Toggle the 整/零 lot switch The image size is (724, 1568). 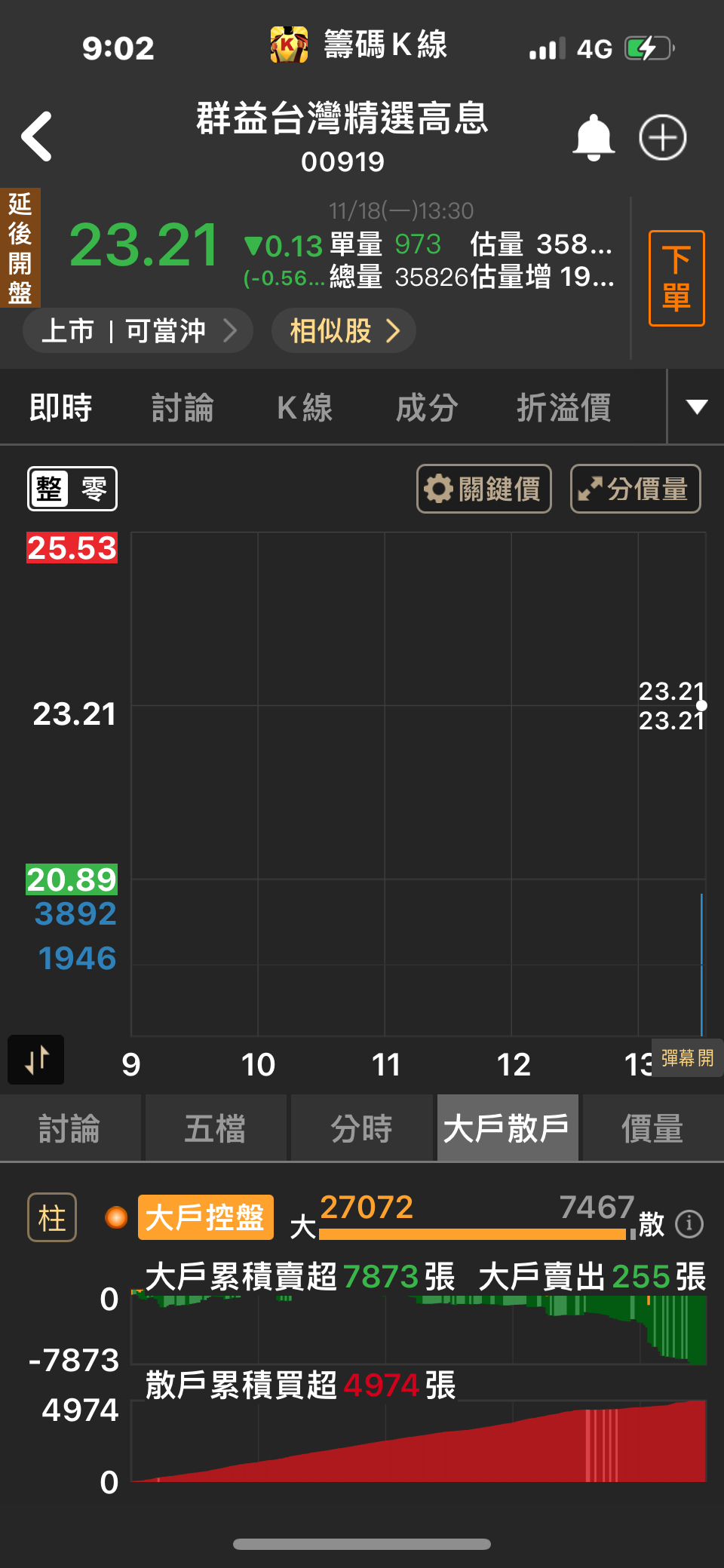(x=72, y=489)
